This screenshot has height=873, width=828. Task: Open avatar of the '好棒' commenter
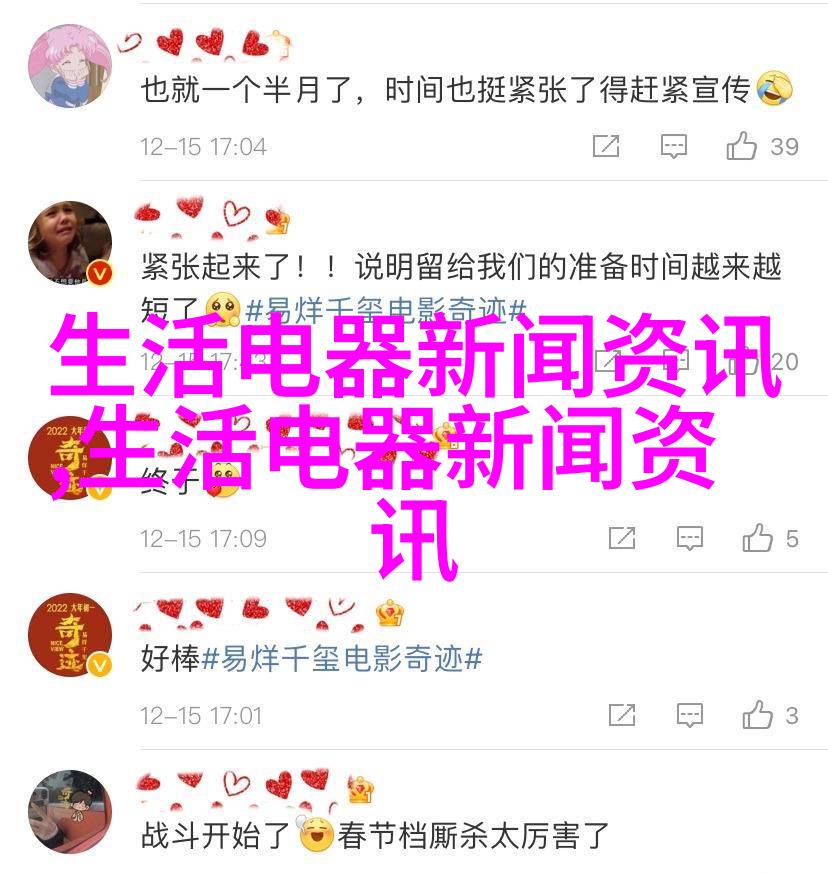69,636
